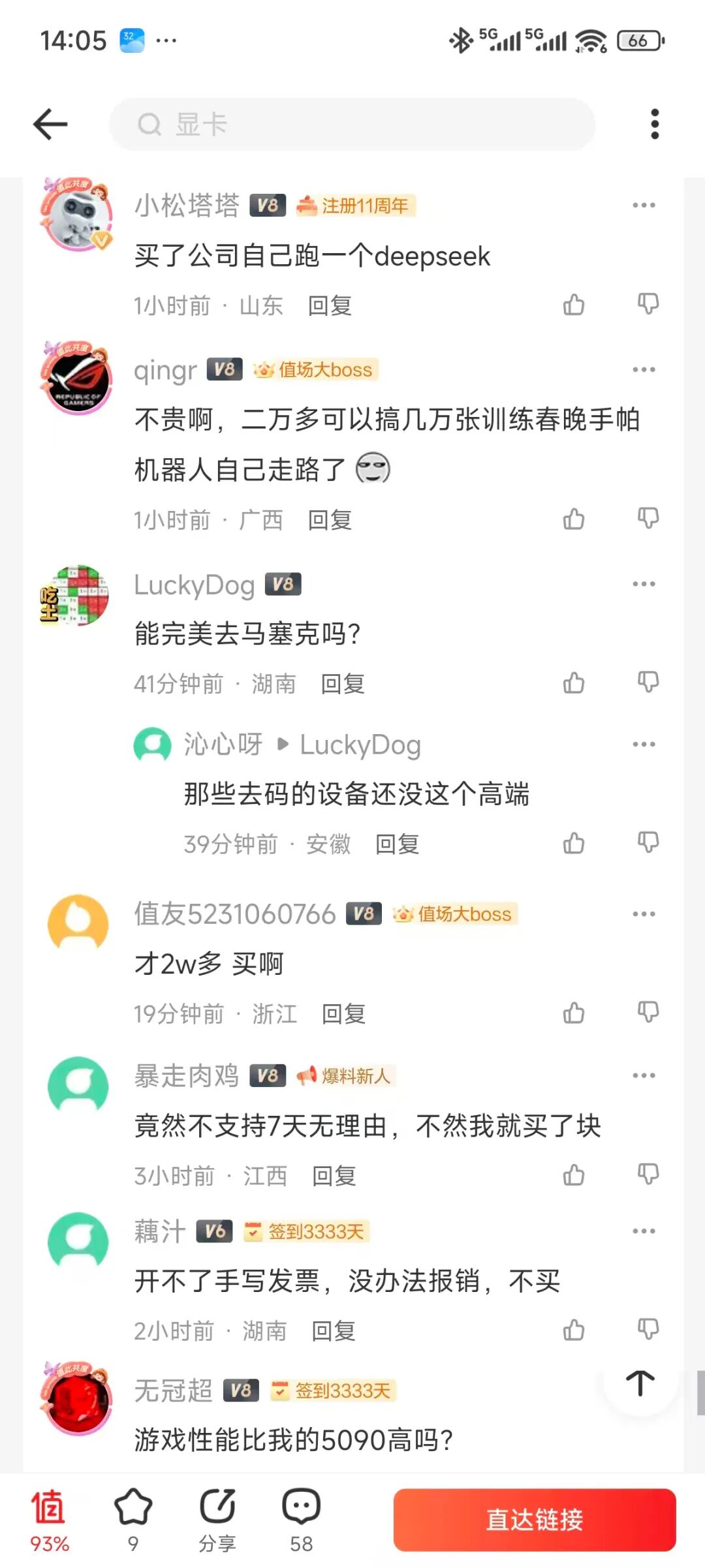Open the 直达链接 purchase link

pos(534,1520)
